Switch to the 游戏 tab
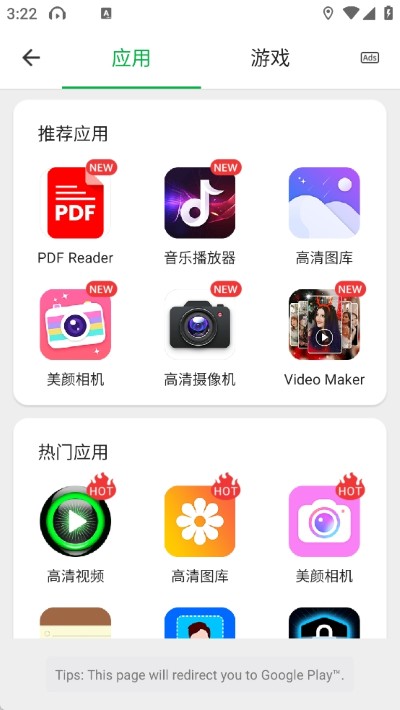This screenshot has width=400, height=710. (270, 58)
